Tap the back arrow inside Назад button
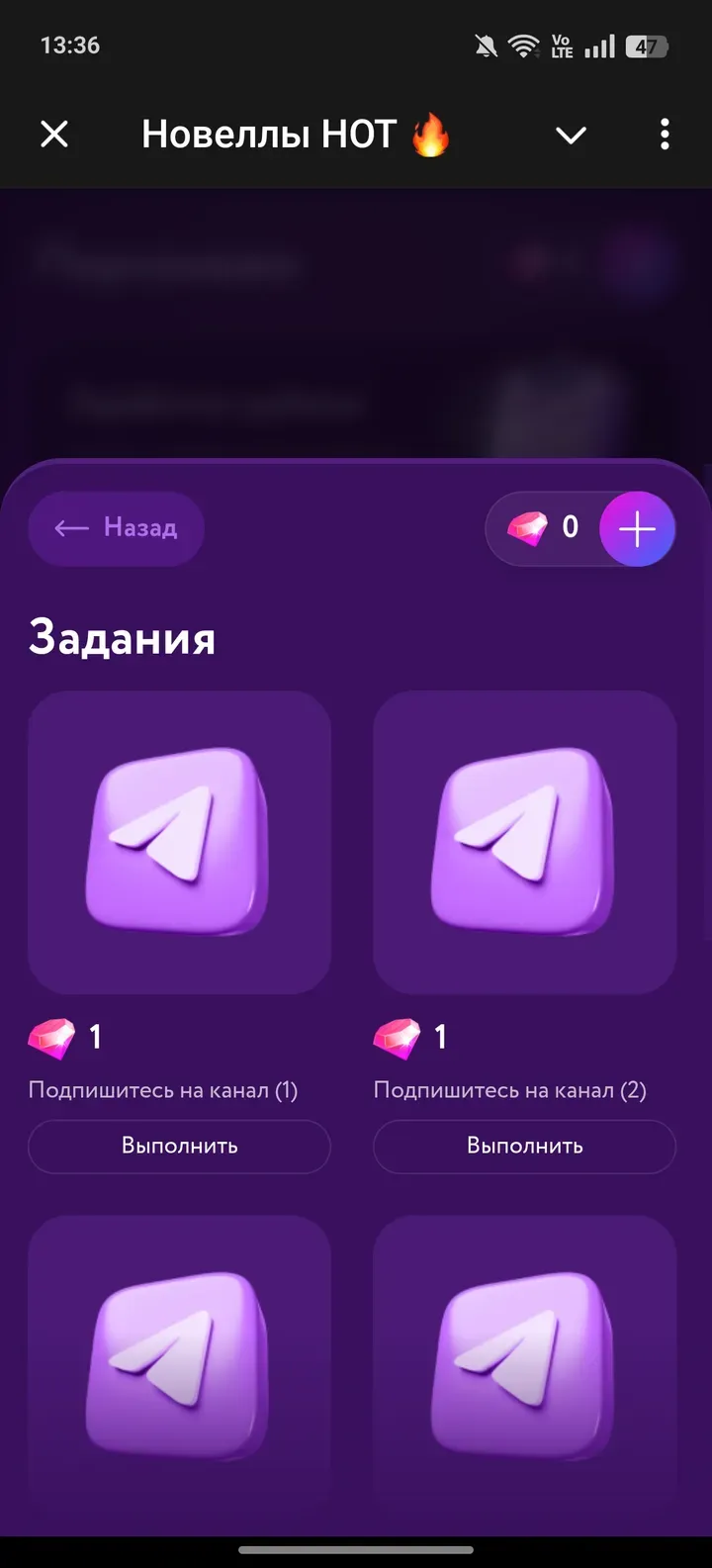Viewport: 712px width, 1568px height. tap(70, 528)
